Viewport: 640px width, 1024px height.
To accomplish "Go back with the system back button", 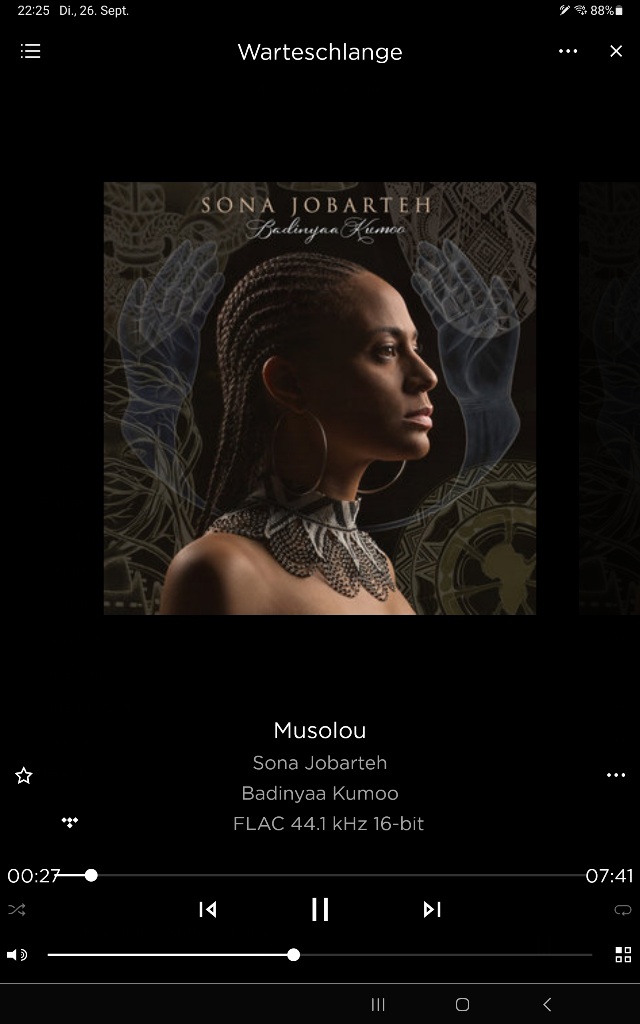I will click(546, 1004).
